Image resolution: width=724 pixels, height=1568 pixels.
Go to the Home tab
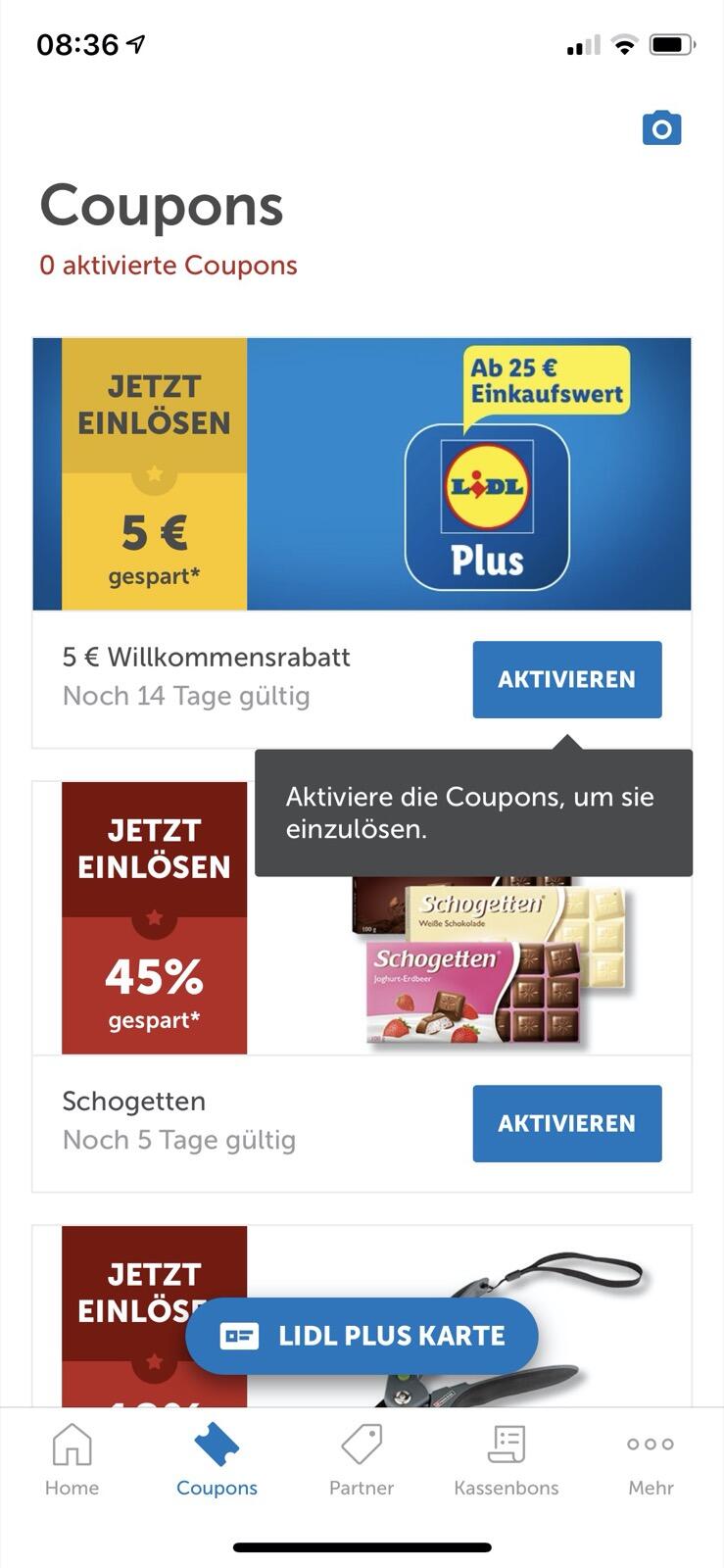point(72,1460)
